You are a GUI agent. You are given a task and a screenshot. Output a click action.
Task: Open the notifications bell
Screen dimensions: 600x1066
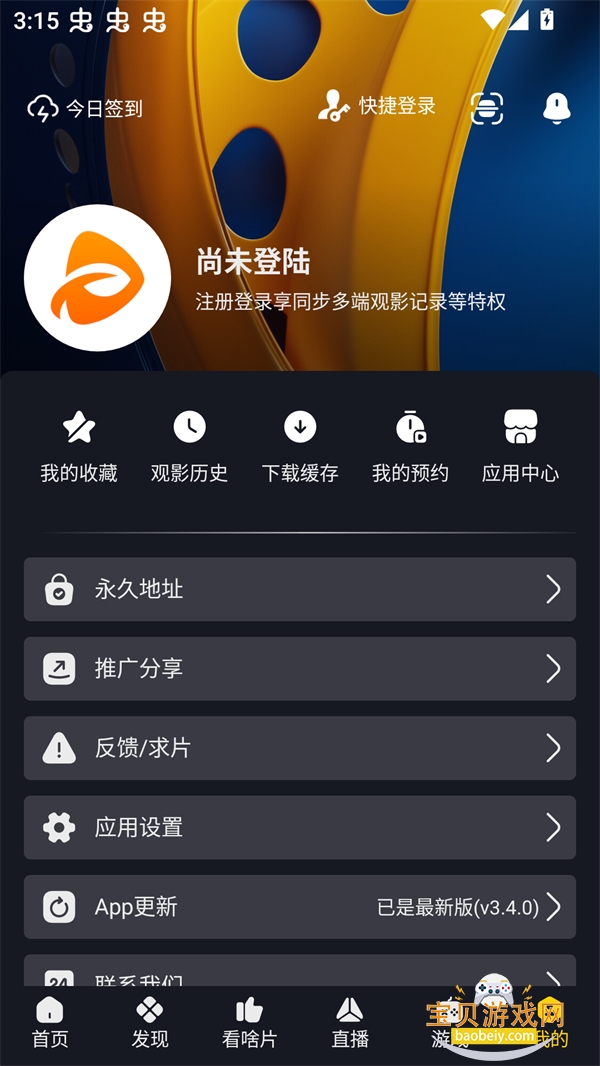click(x=557, y=108)
